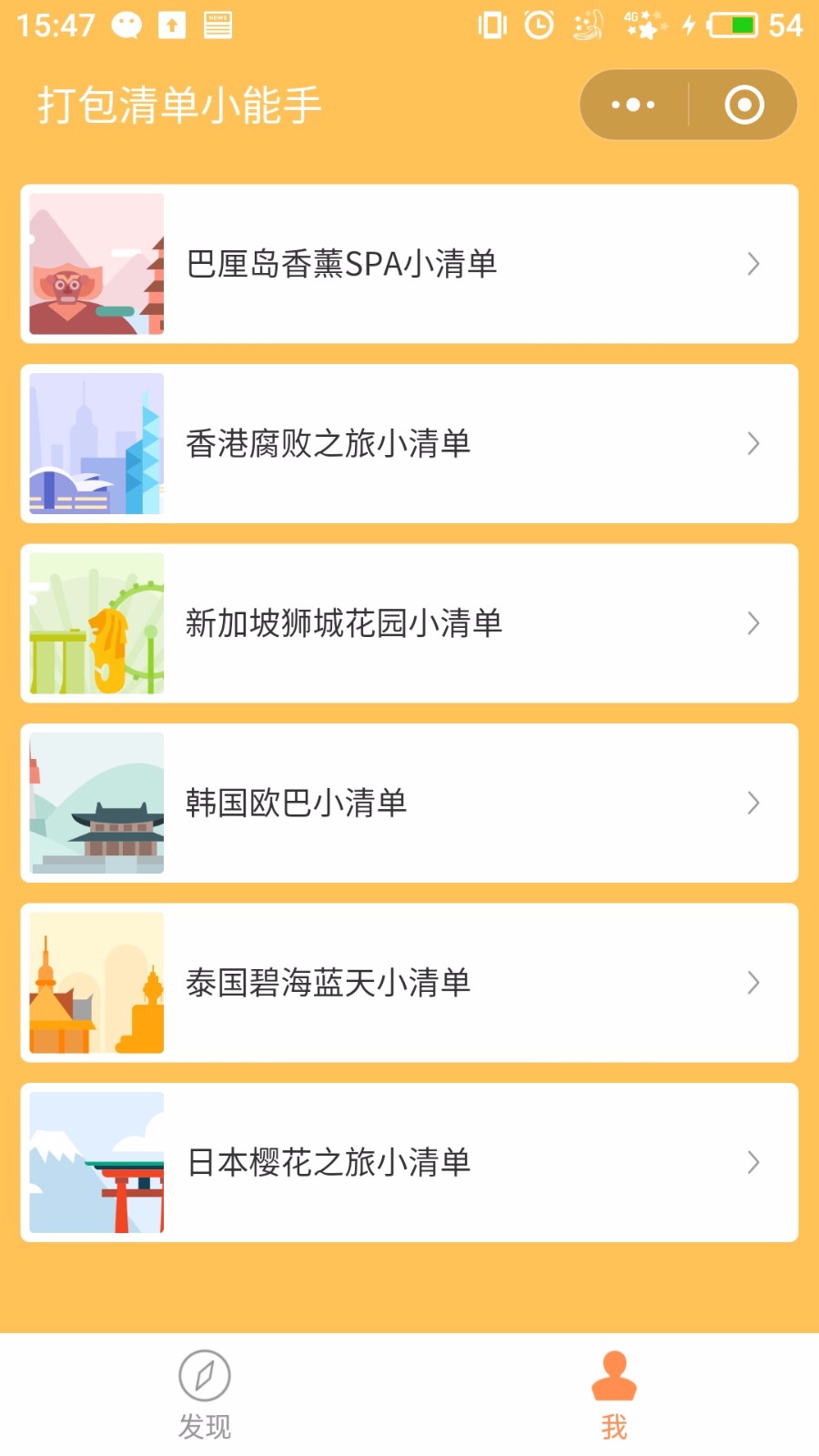The image size is (819, 1456).
Task: Open 日本樱花之旅小清单
Action: (x=409, y=1163)
